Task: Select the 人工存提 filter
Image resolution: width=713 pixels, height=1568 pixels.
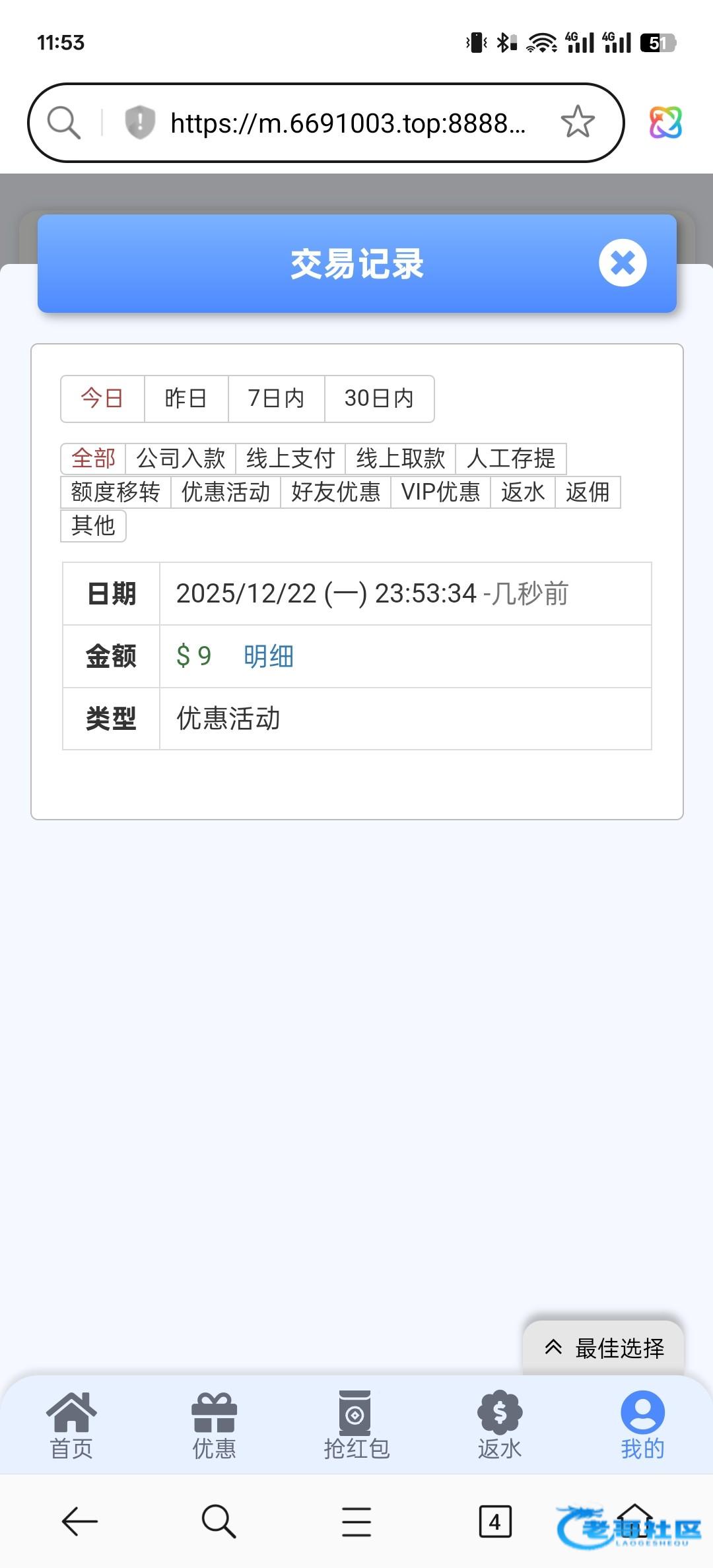Action: (x=511, y=459)
